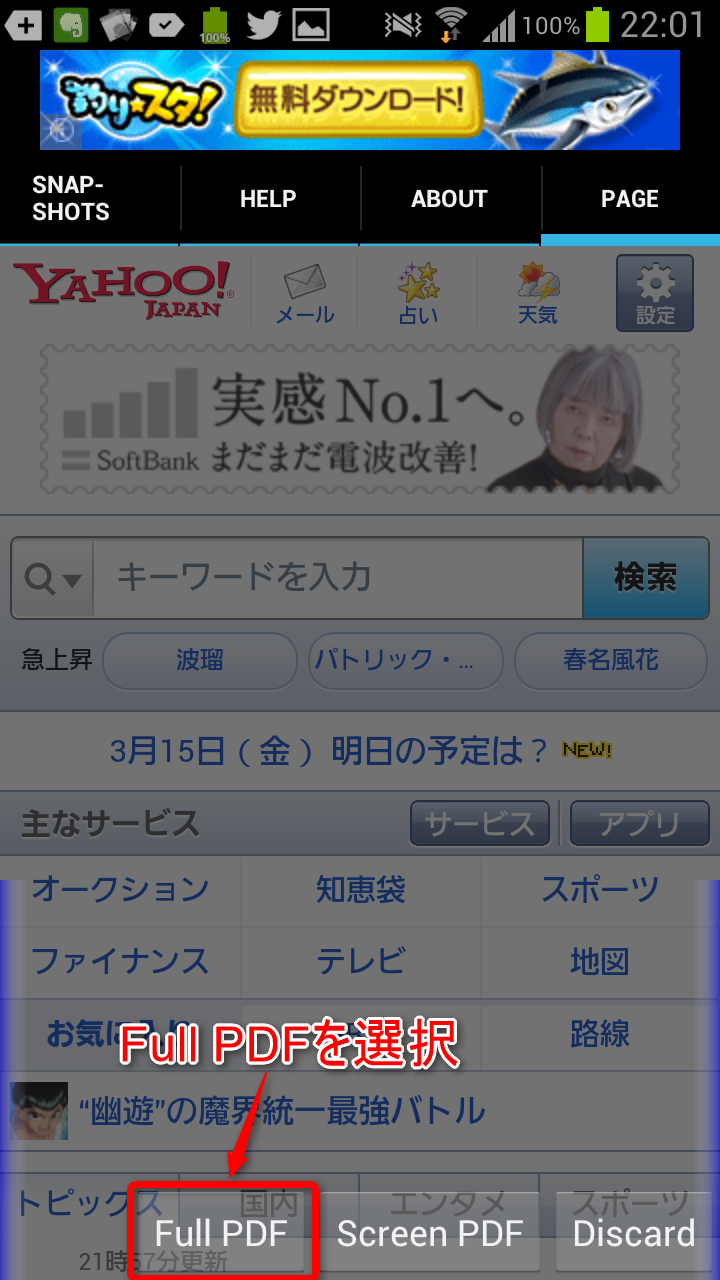Select the trending chip 春名風花
This screenshot has height=1280, width=720.
[611, 661]
